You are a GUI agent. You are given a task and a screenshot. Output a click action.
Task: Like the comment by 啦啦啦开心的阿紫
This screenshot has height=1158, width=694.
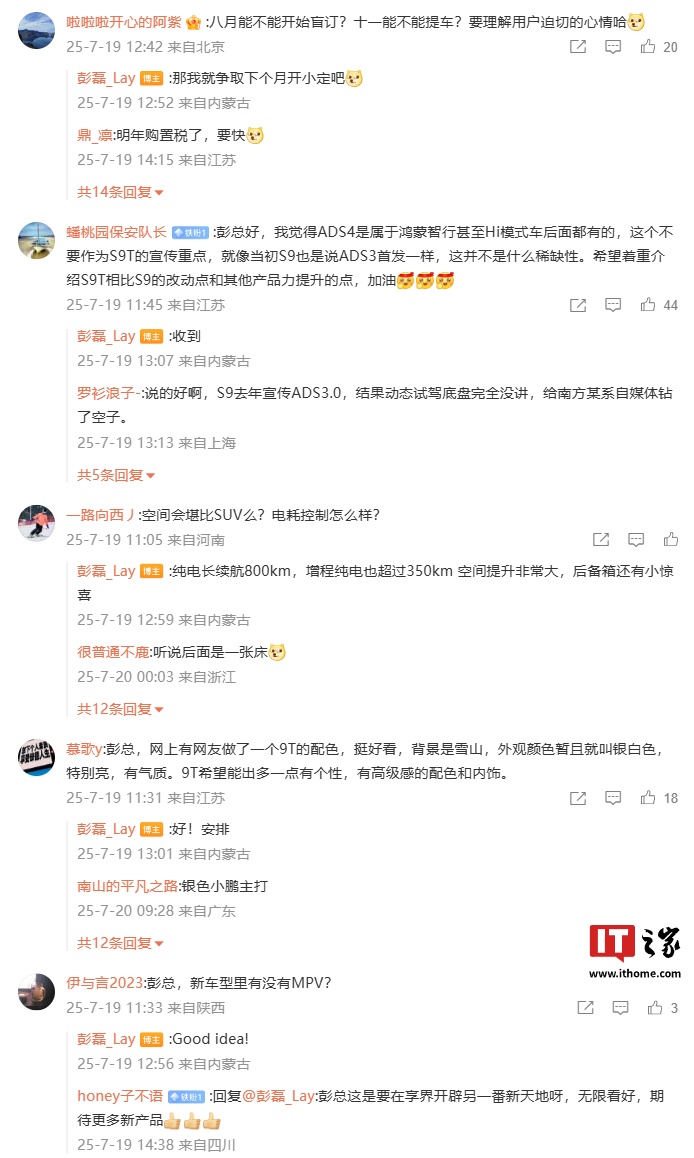(648, 47)
